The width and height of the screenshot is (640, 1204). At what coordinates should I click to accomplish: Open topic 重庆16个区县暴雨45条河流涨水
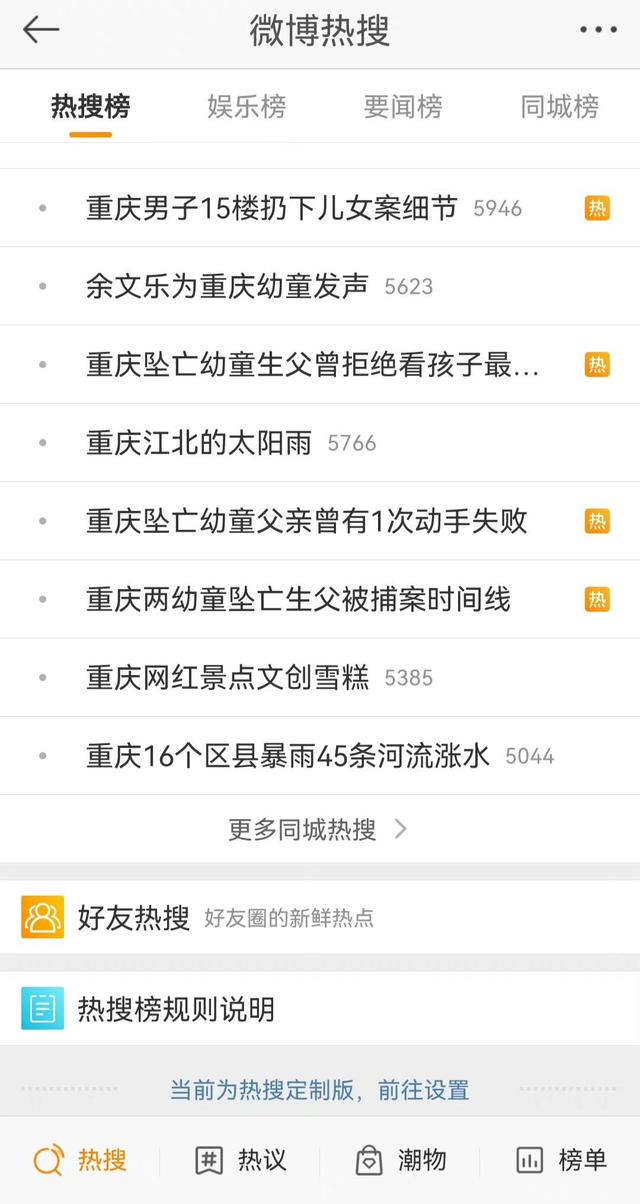click(x=288, y=756)
